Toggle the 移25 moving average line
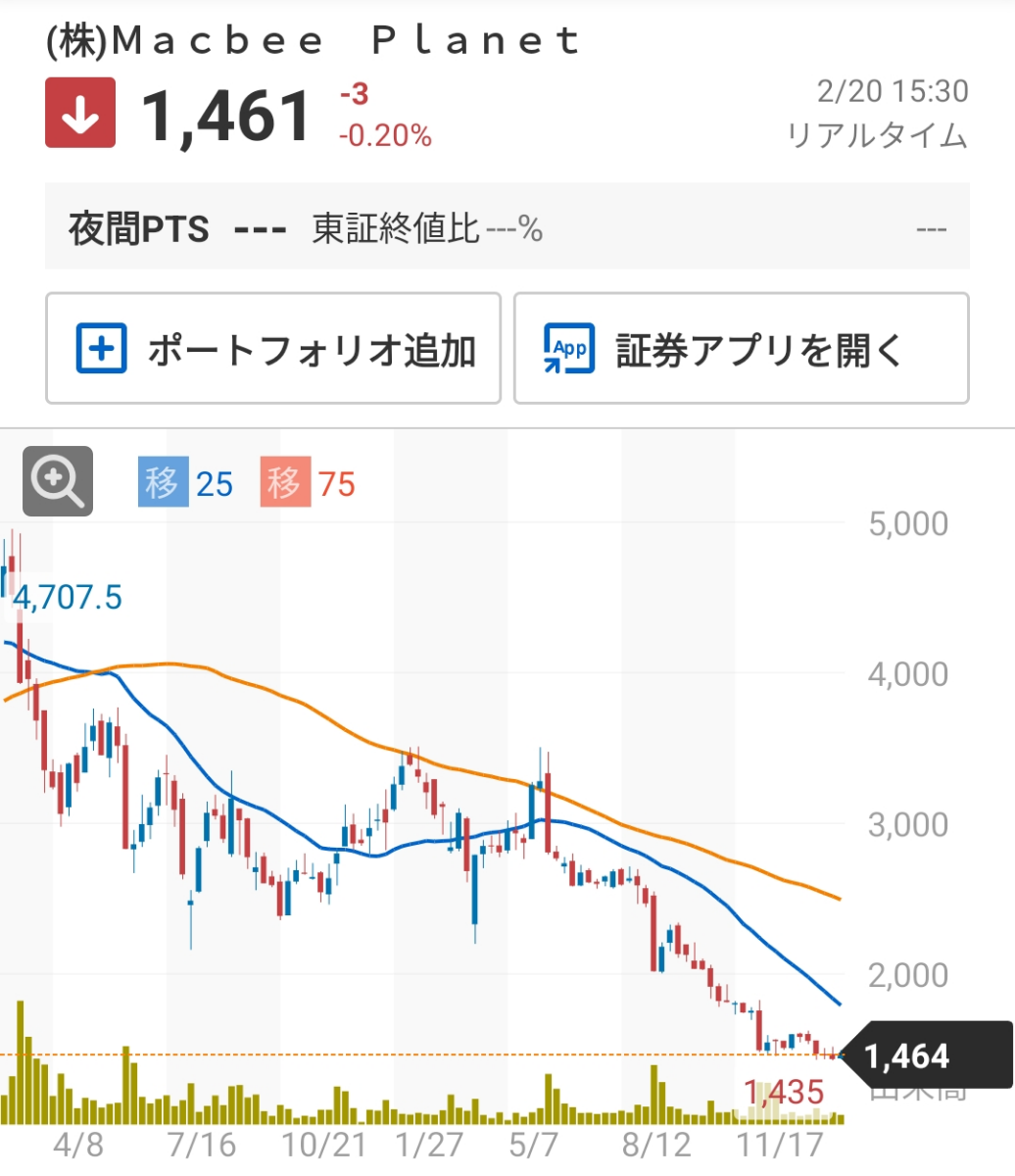1015x1176 pixels. [x=186, y=482]
